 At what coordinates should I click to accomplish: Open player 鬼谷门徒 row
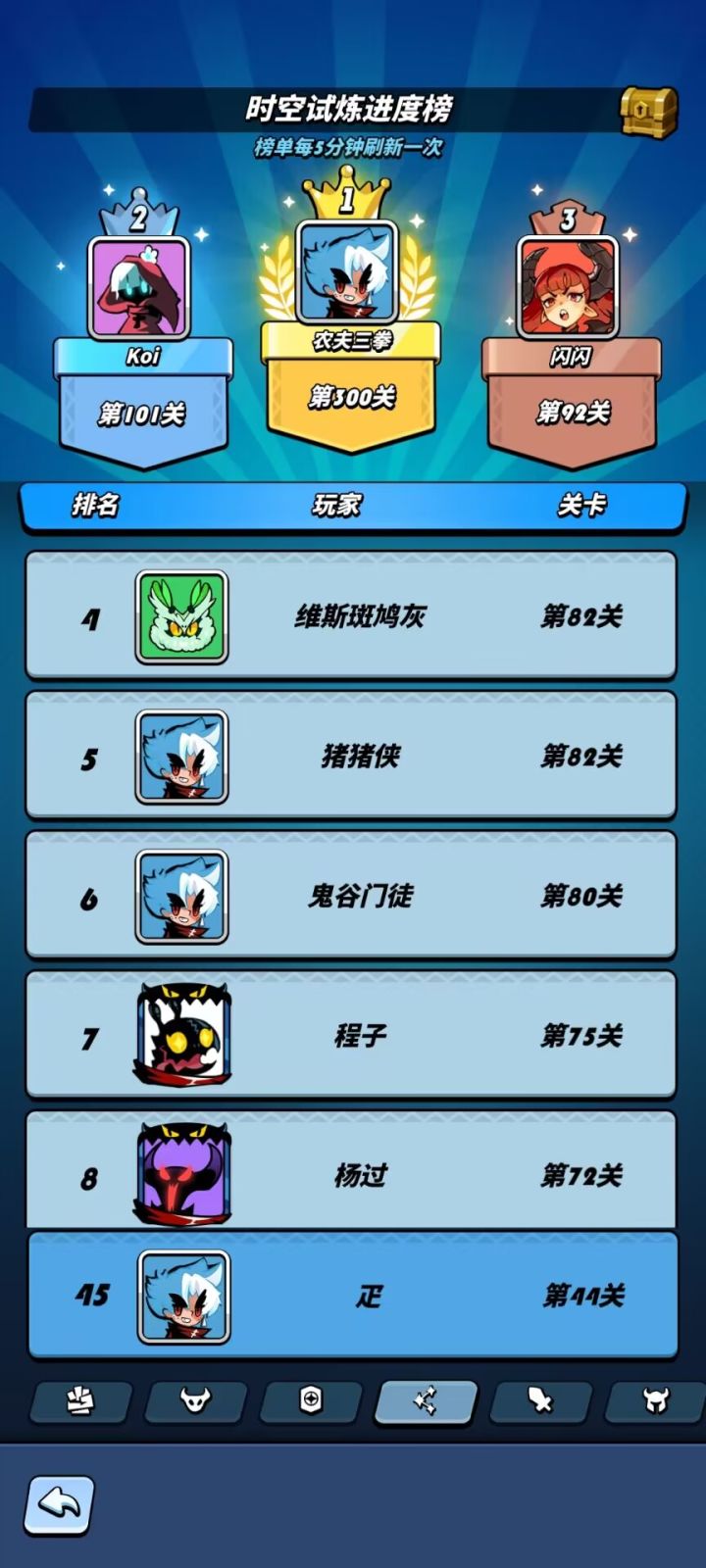(x=351, y=896)
